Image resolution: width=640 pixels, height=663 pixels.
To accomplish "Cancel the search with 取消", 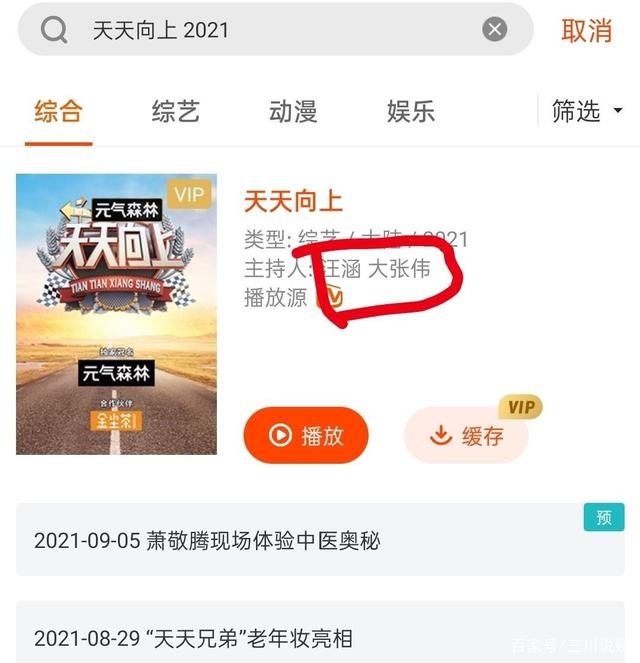I will point(586,31).
